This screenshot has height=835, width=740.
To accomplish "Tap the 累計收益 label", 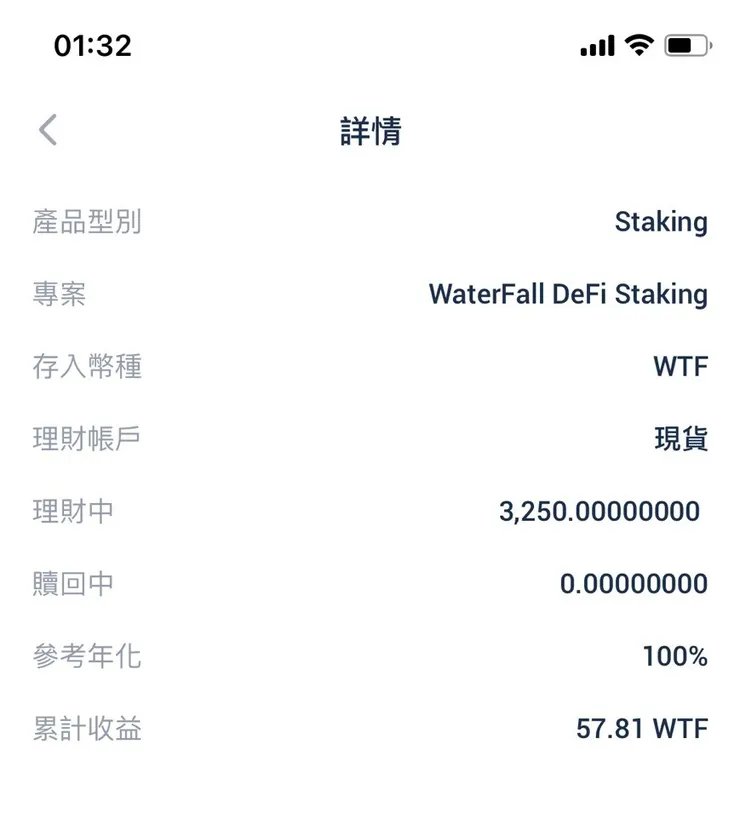I will pos(88,729).
